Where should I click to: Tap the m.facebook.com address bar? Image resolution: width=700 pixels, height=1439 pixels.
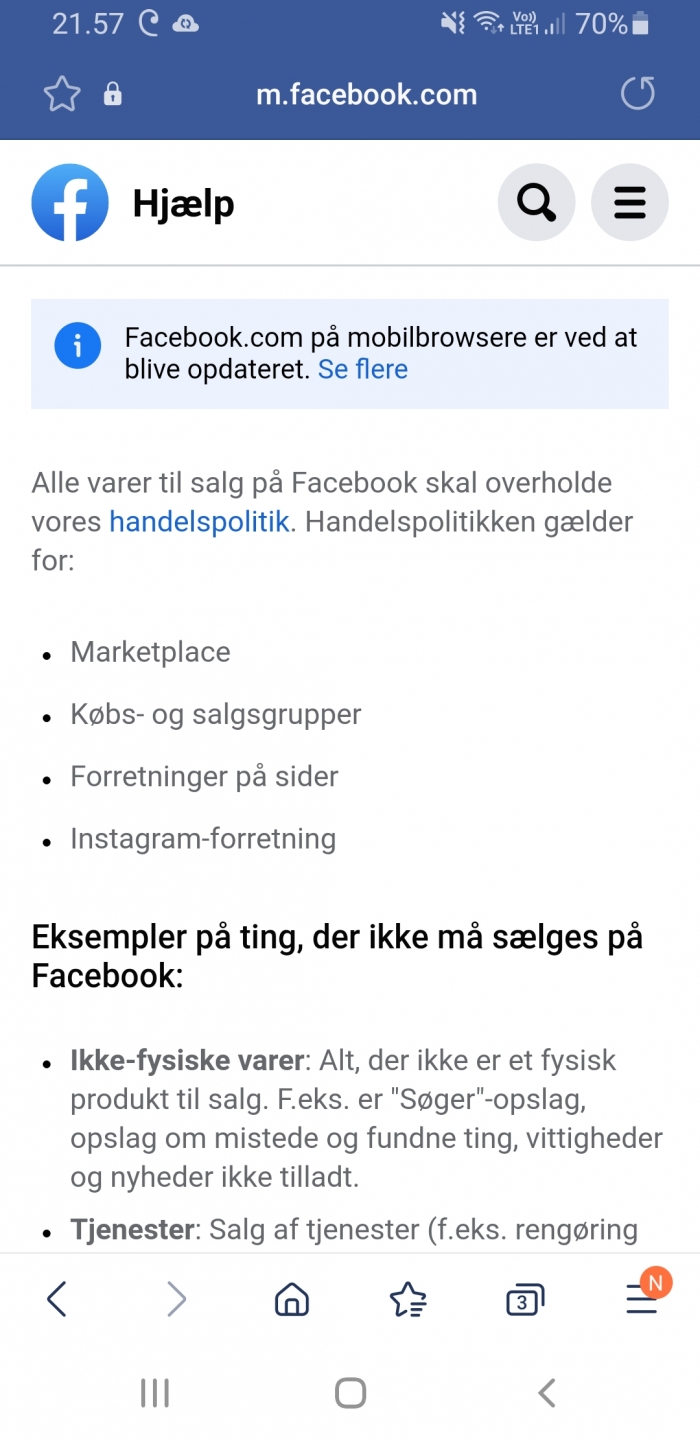(x=366, y=95)
